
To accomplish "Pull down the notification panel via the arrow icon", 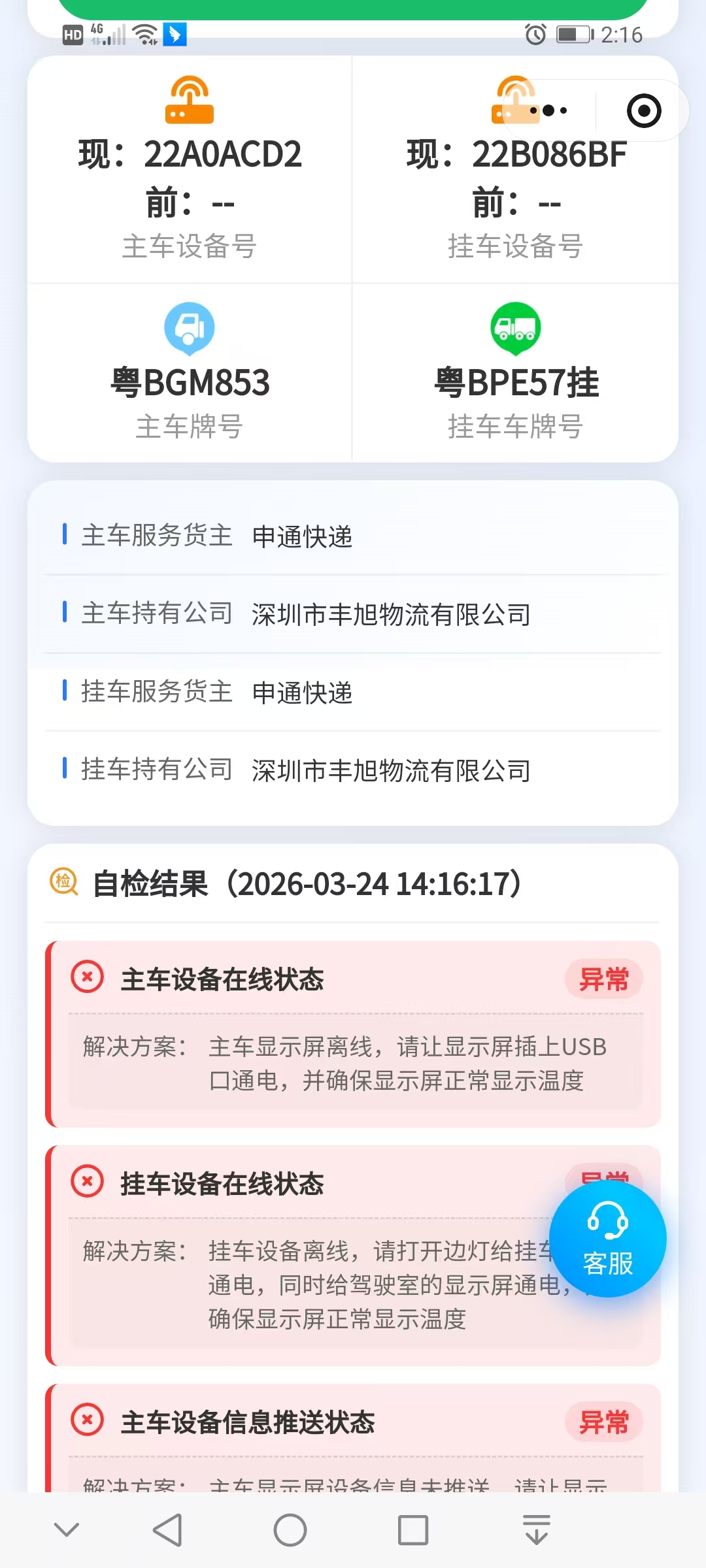I will coord(537,1530).
